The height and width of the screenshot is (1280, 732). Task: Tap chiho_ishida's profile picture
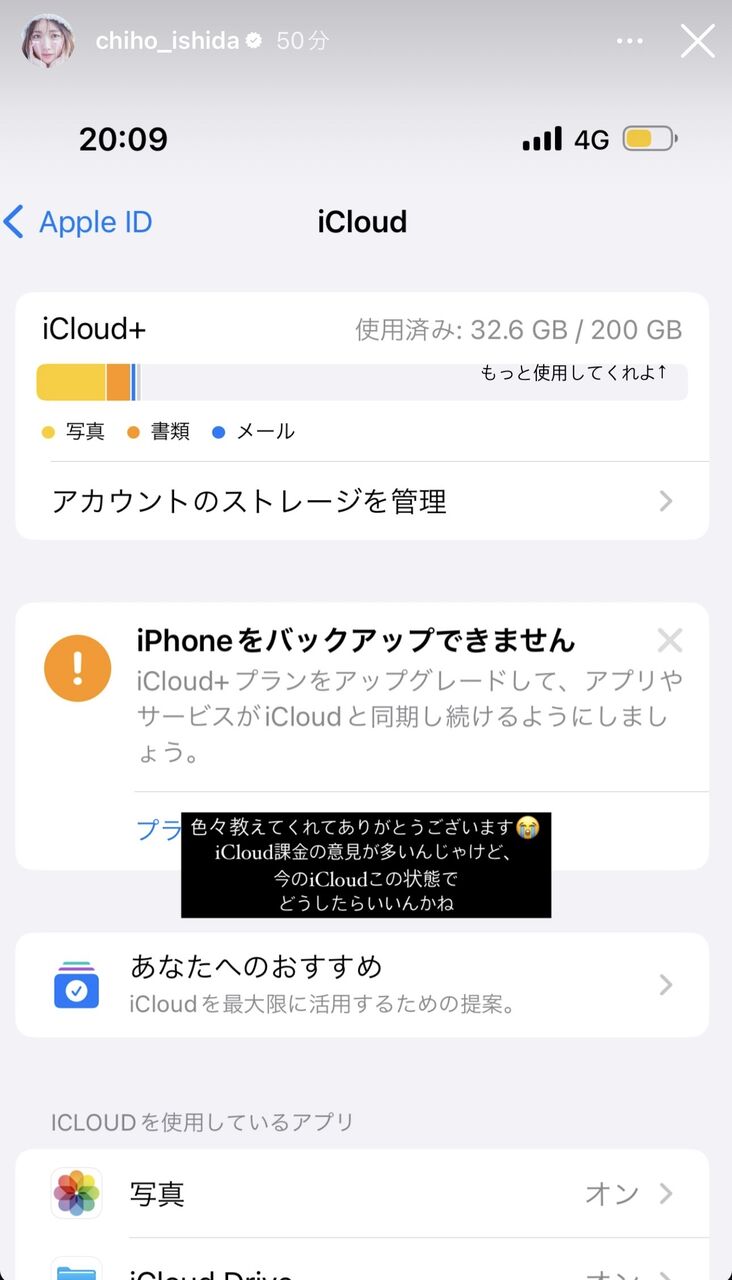pyautogui.click(x=47, y=41)
